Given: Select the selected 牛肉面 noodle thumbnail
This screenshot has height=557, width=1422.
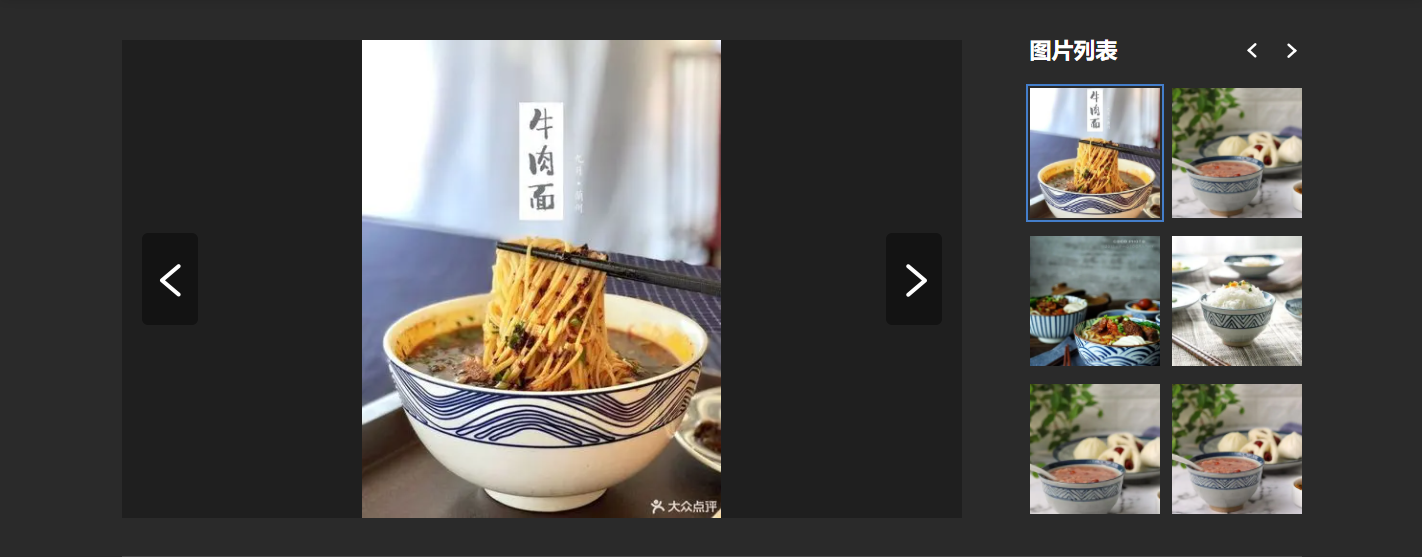Looking at the screenshot, I should click(x=1095, y=153).
